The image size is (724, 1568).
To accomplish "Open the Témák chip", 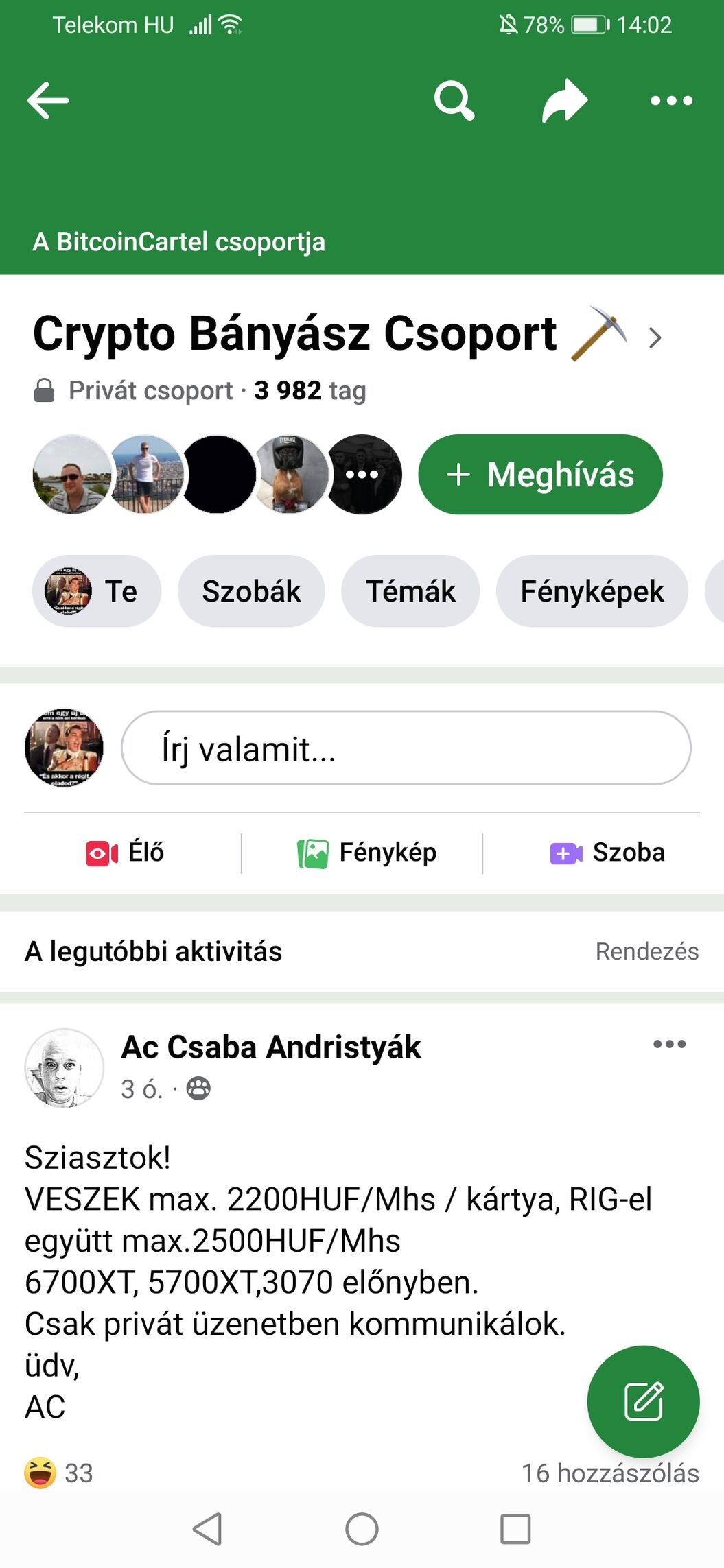I will [x=410, y=591].
